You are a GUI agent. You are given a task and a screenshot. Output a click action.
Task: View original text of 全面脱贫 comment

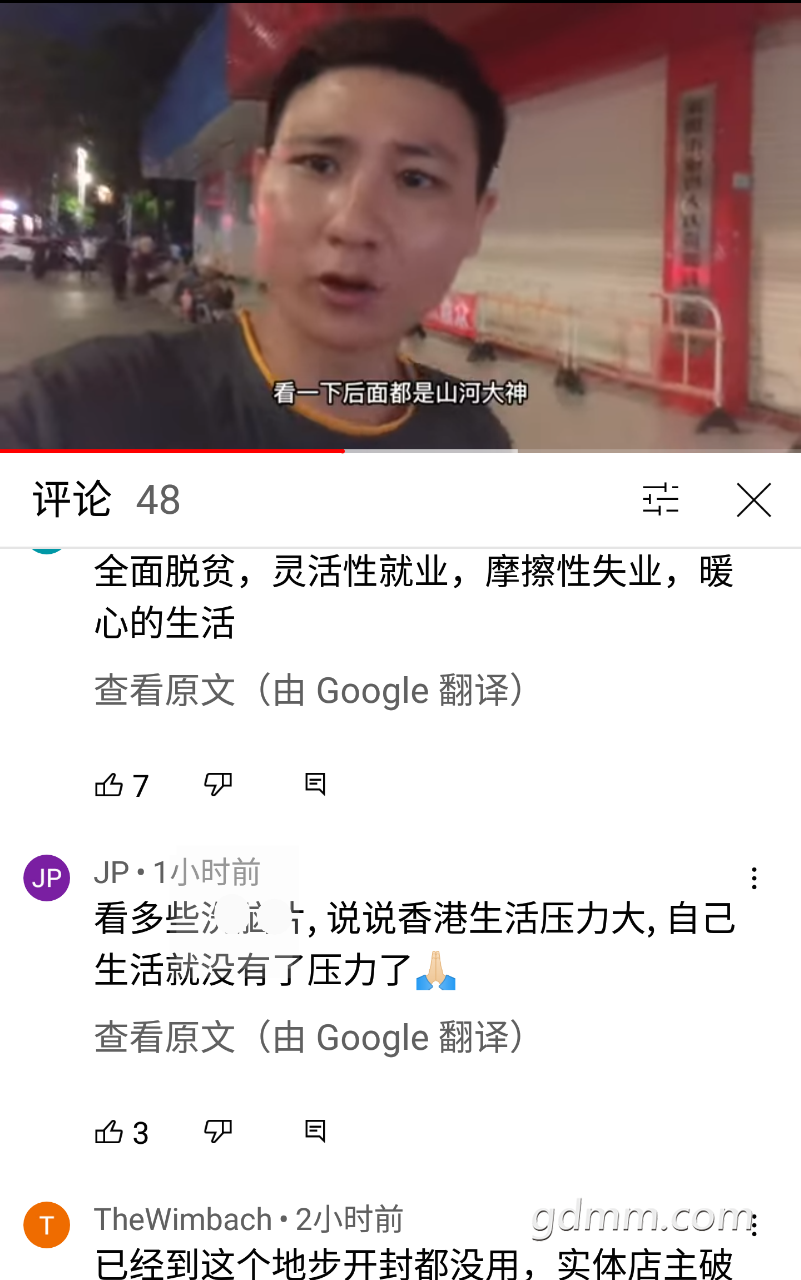pos(310,691)
